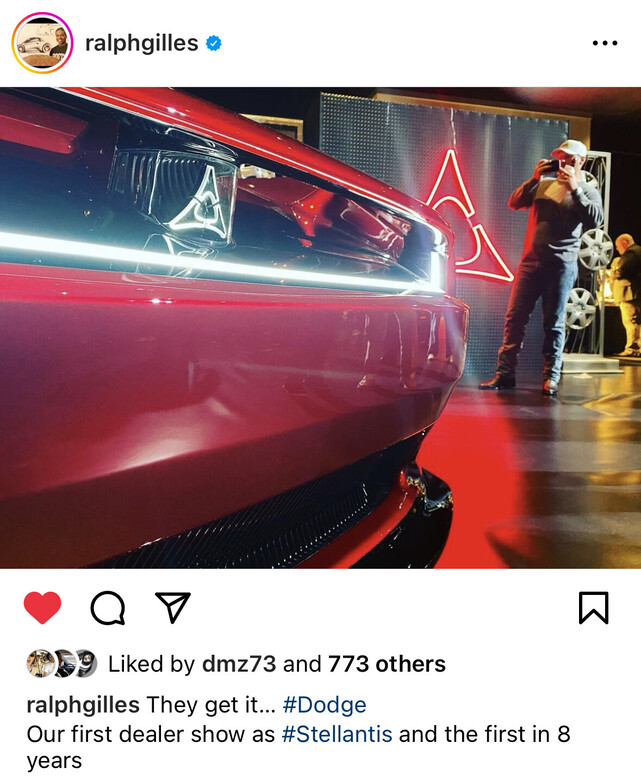The image size is (641, 780).
Task: Open the comments bubble
Action: (108, 607)
